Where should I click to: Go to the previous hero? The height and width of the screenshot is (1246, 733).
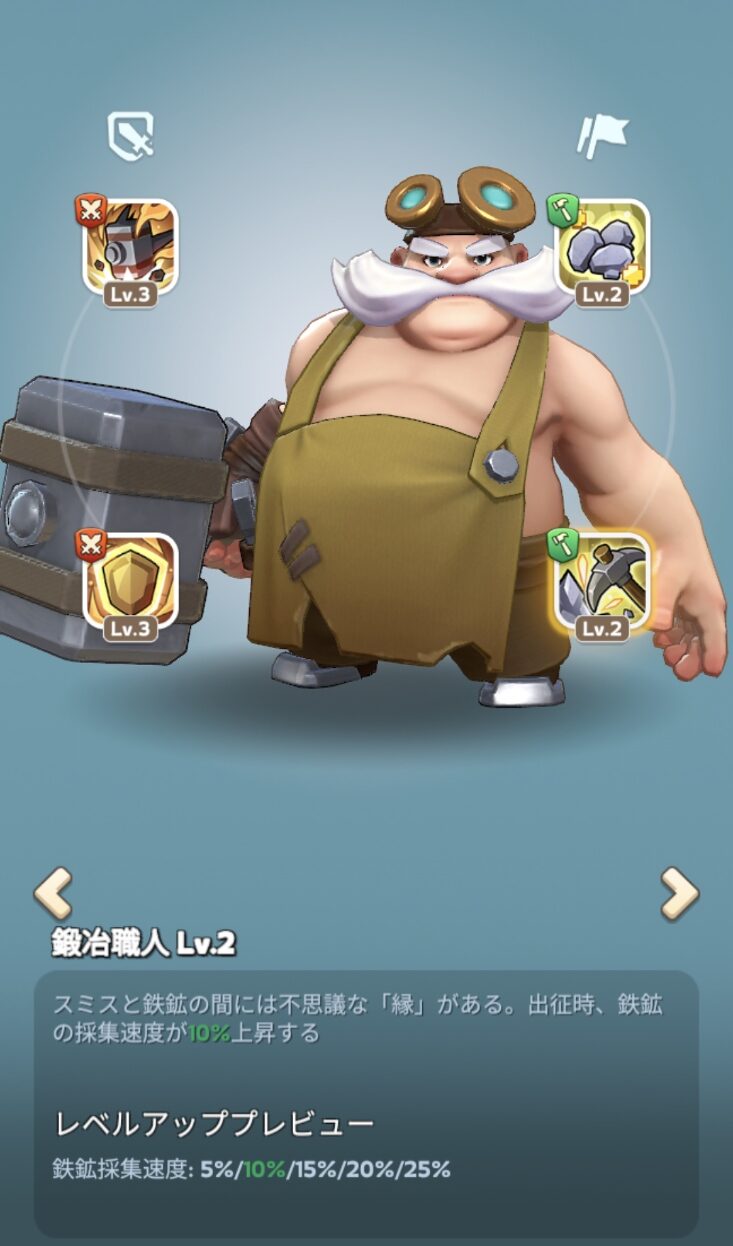coord(52,893)
